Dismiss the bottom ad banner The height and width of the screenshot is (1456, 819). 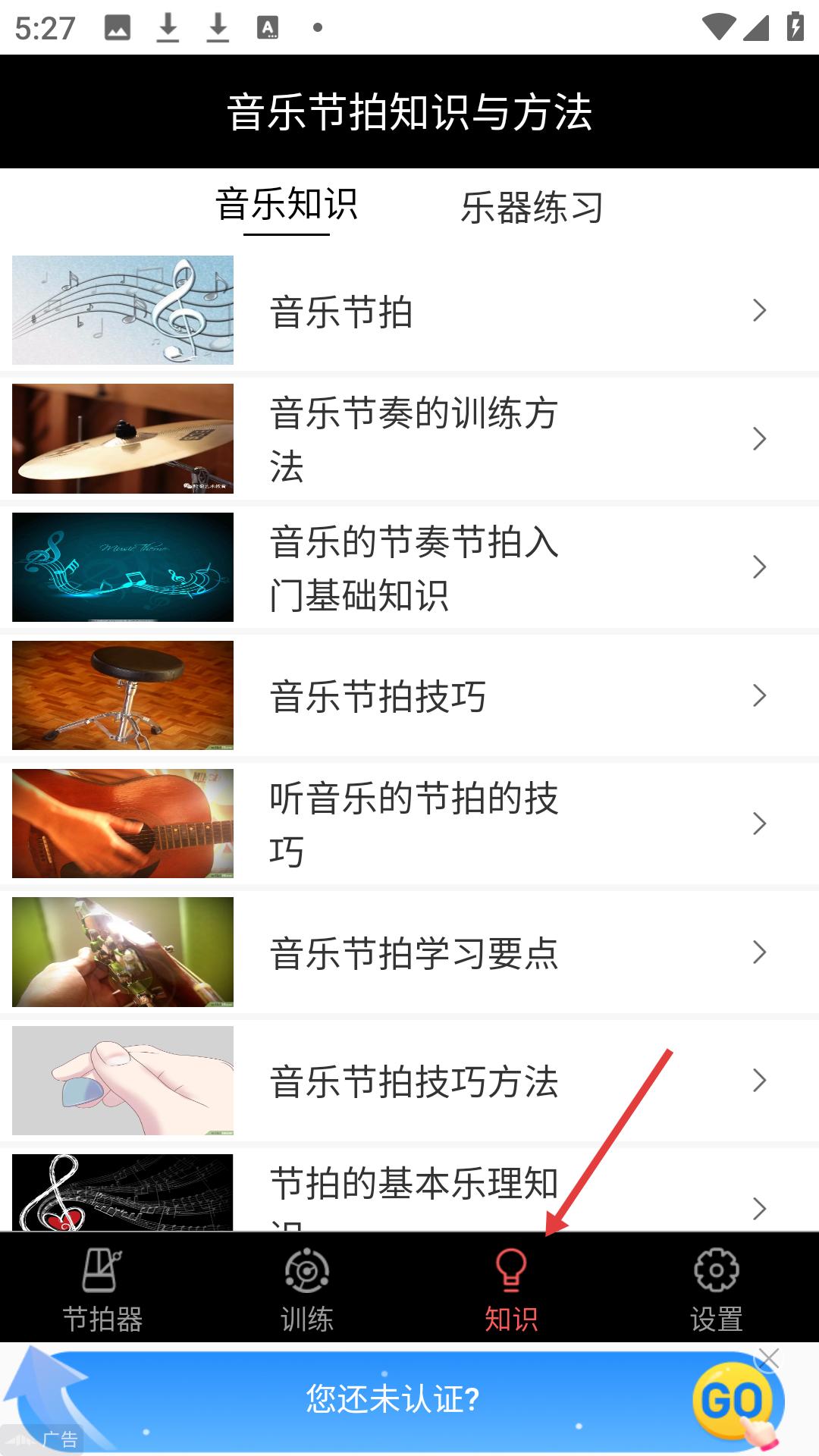coord(768,1360)
